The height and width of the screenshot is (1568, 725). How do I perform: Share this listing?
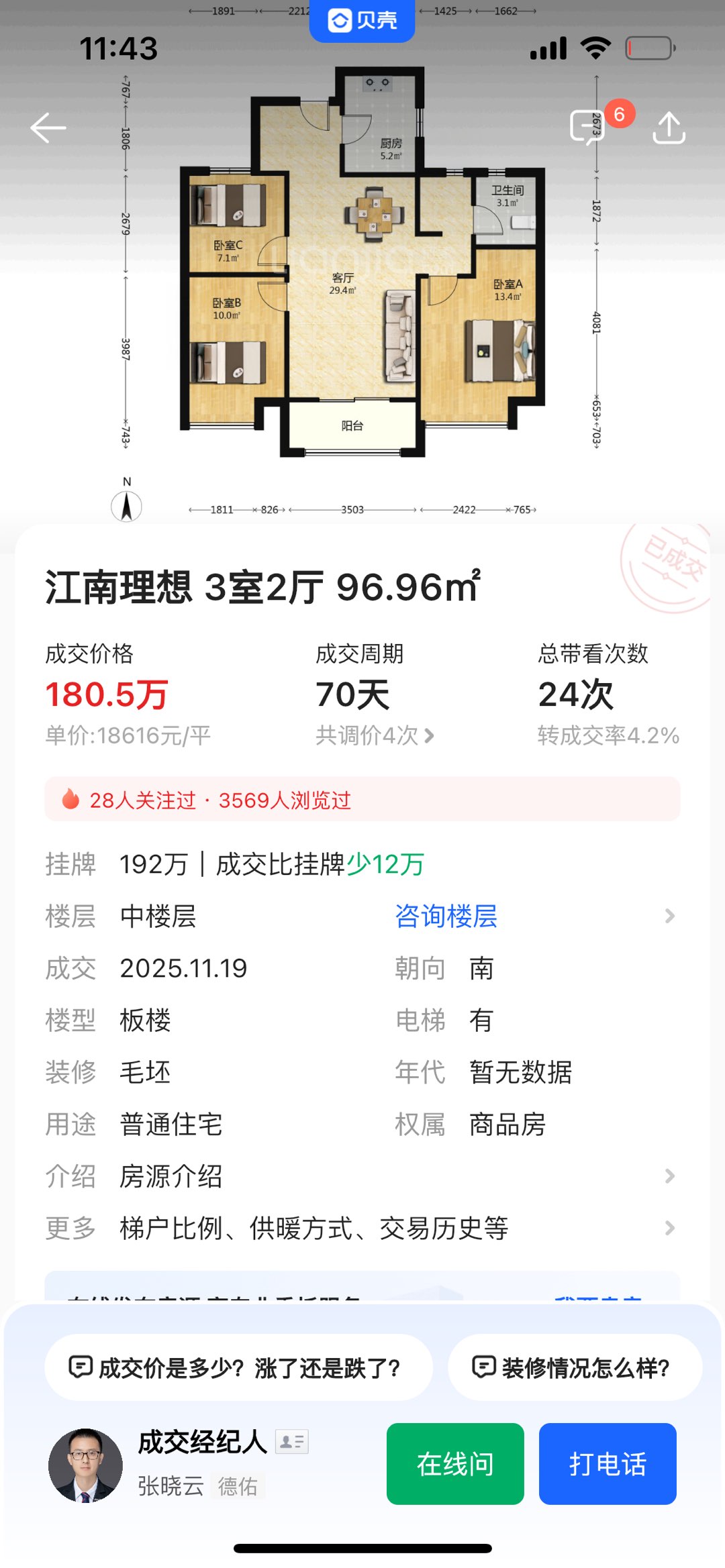tap(669, 127)
